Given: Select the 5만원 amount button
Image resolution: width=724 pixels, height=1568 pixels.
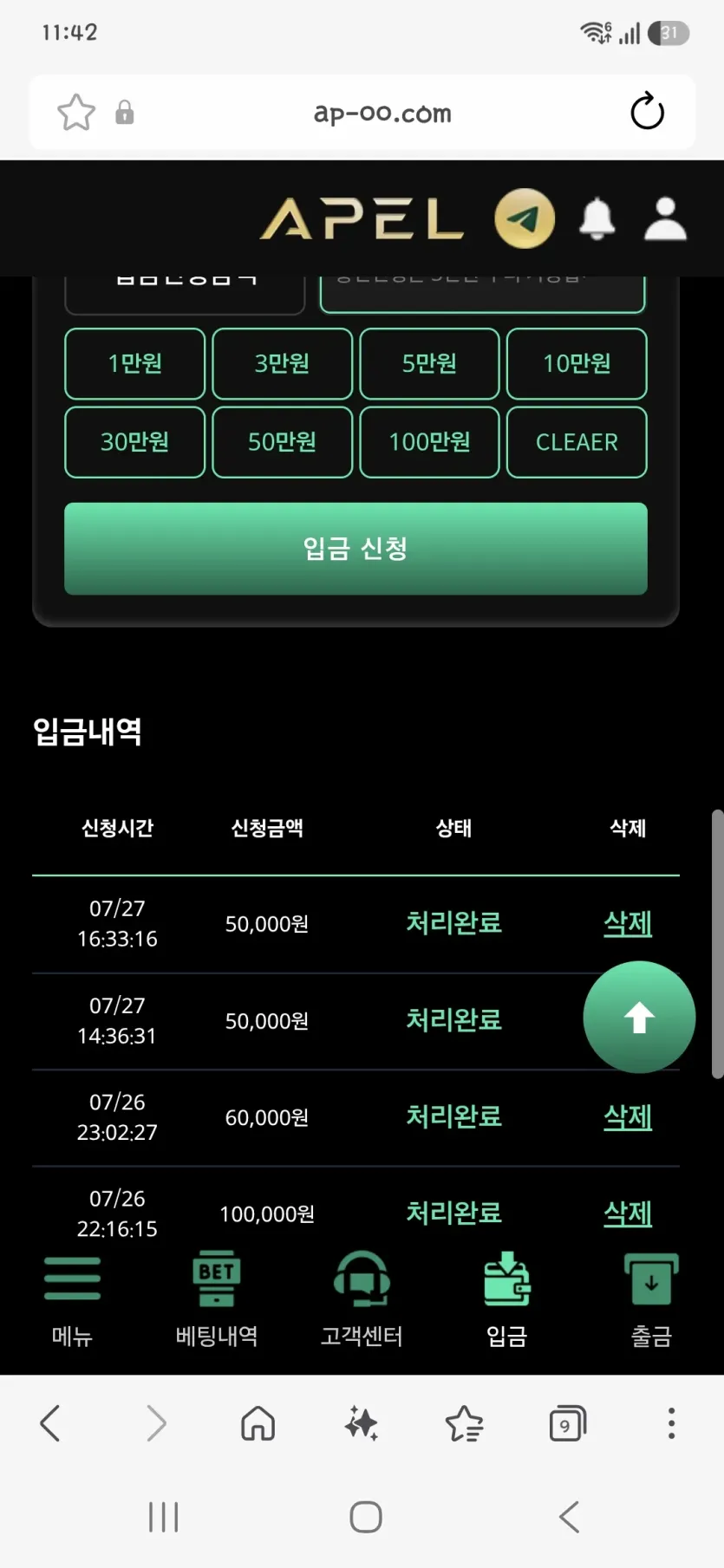Looking at the screenshot, I should (x=429, y=363).
